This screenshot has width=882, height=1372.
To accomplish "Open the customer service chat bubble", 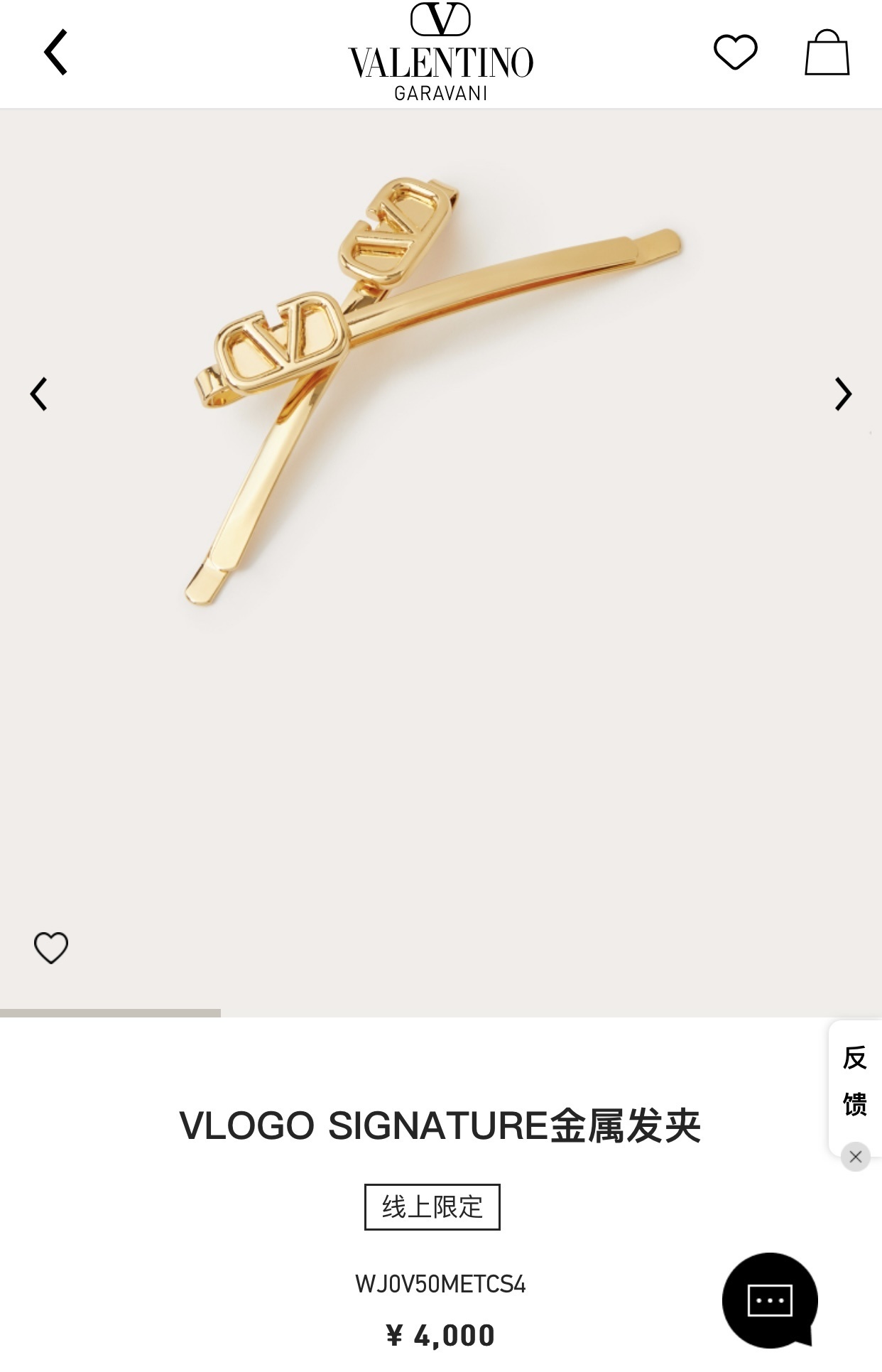I will coord(770,1300).
